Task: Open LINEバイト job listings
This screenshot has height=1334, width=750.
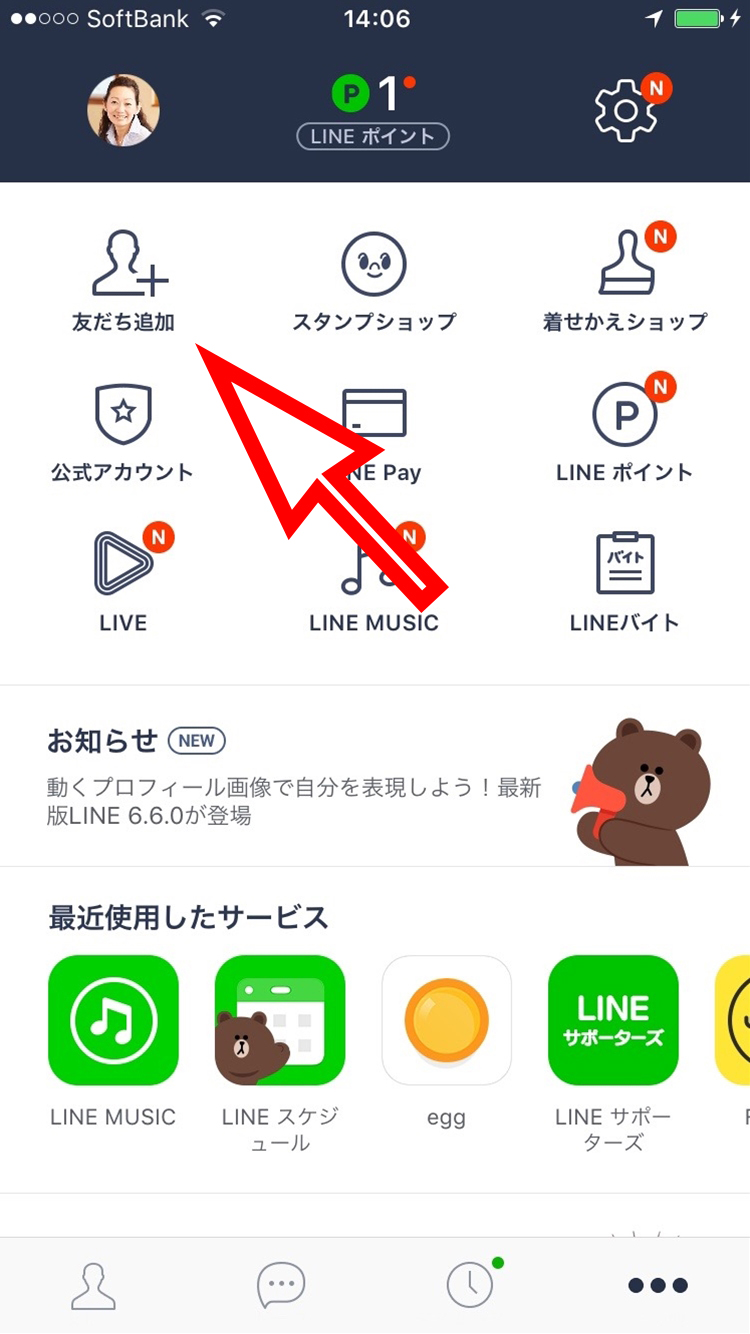Action: pyautogui.click(x=624, y=580)
